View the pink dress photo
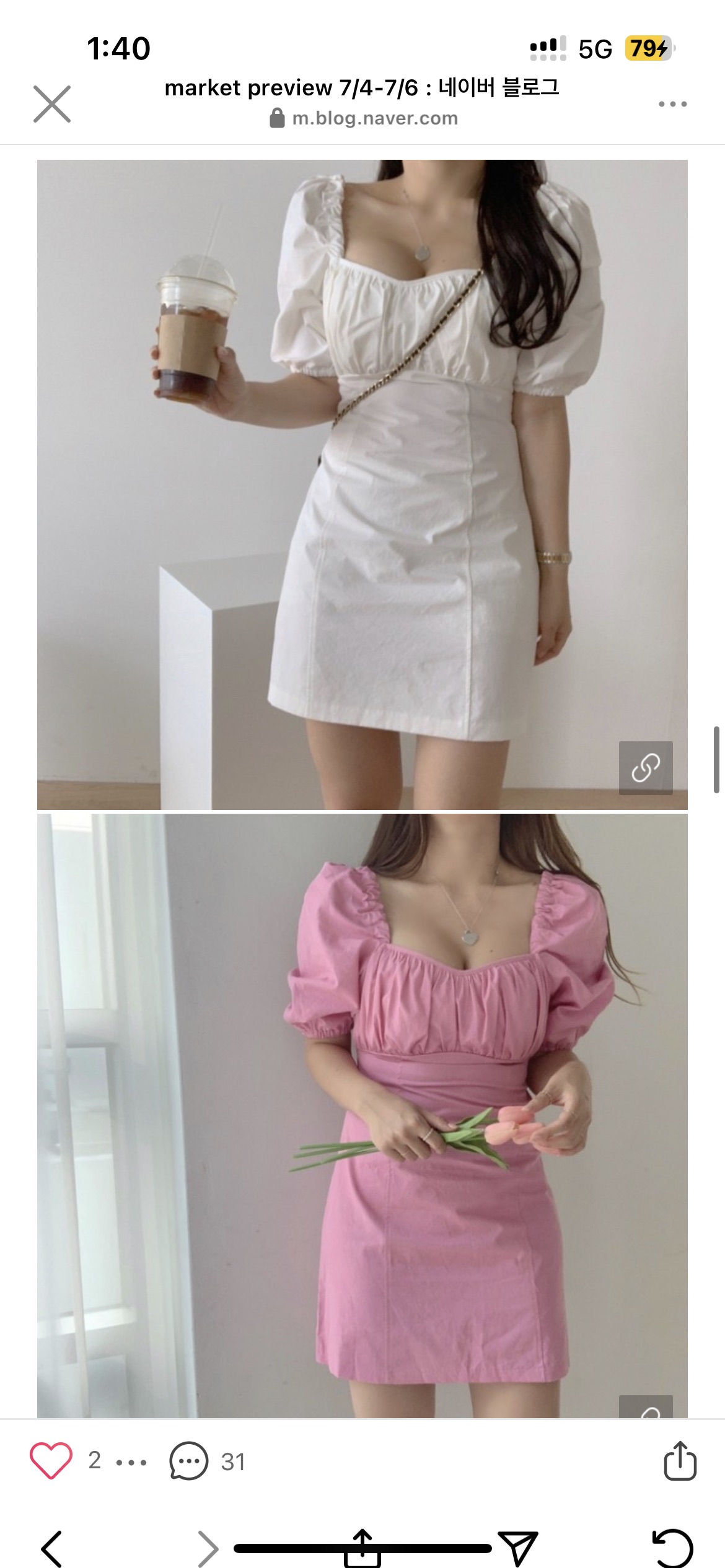Screen dimensions: 725x1568 [x=362, y=1115]
